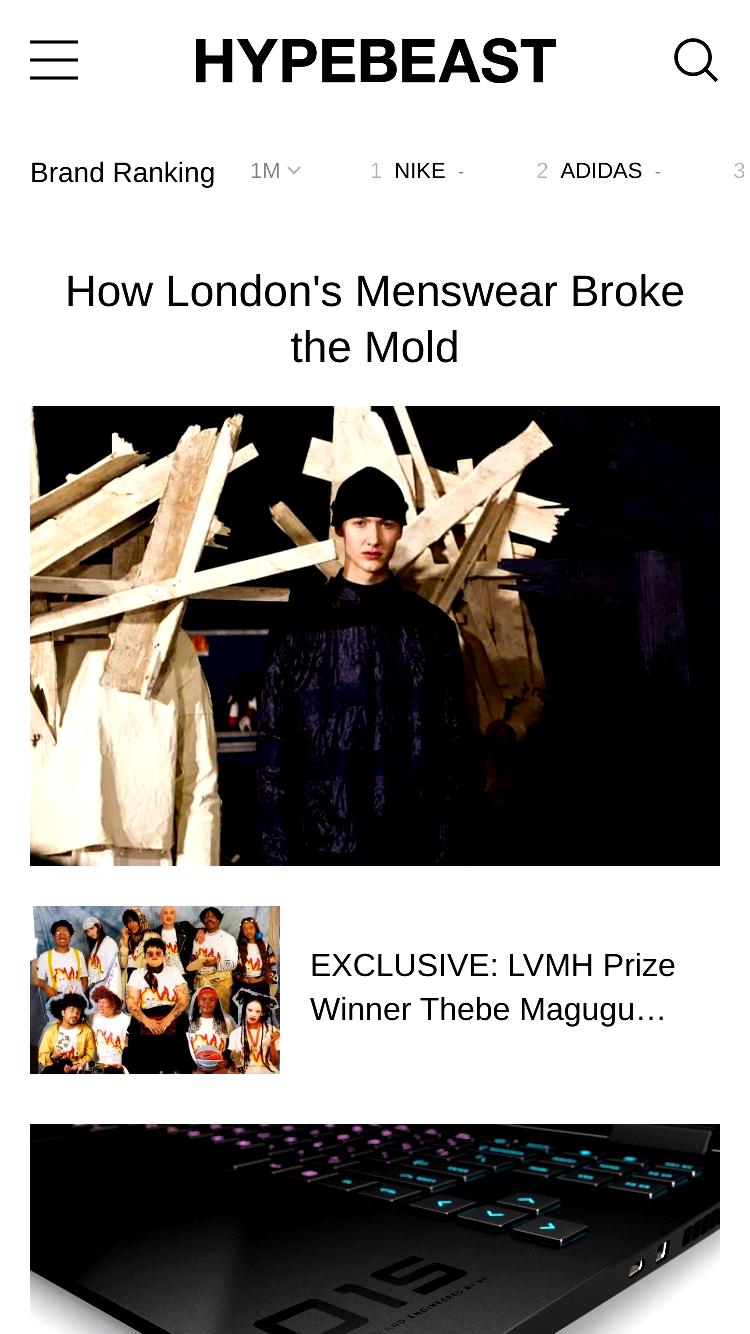Open the London menswear article image
The image size is (750, 1334).
coord(375,635)
